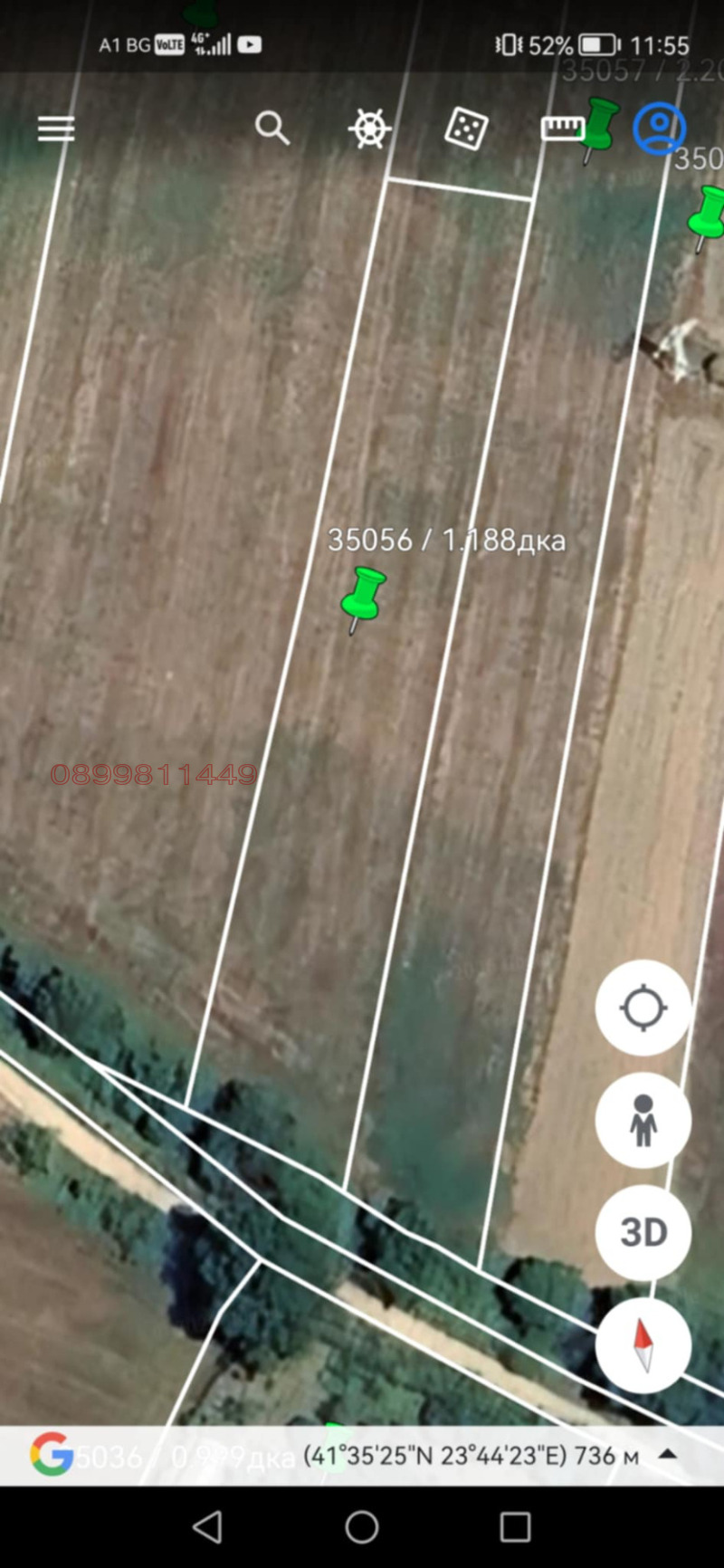Expand the bottom coordinates bar arrow
Viewport: 724px width, 1568px height.
click(668, 1455)
